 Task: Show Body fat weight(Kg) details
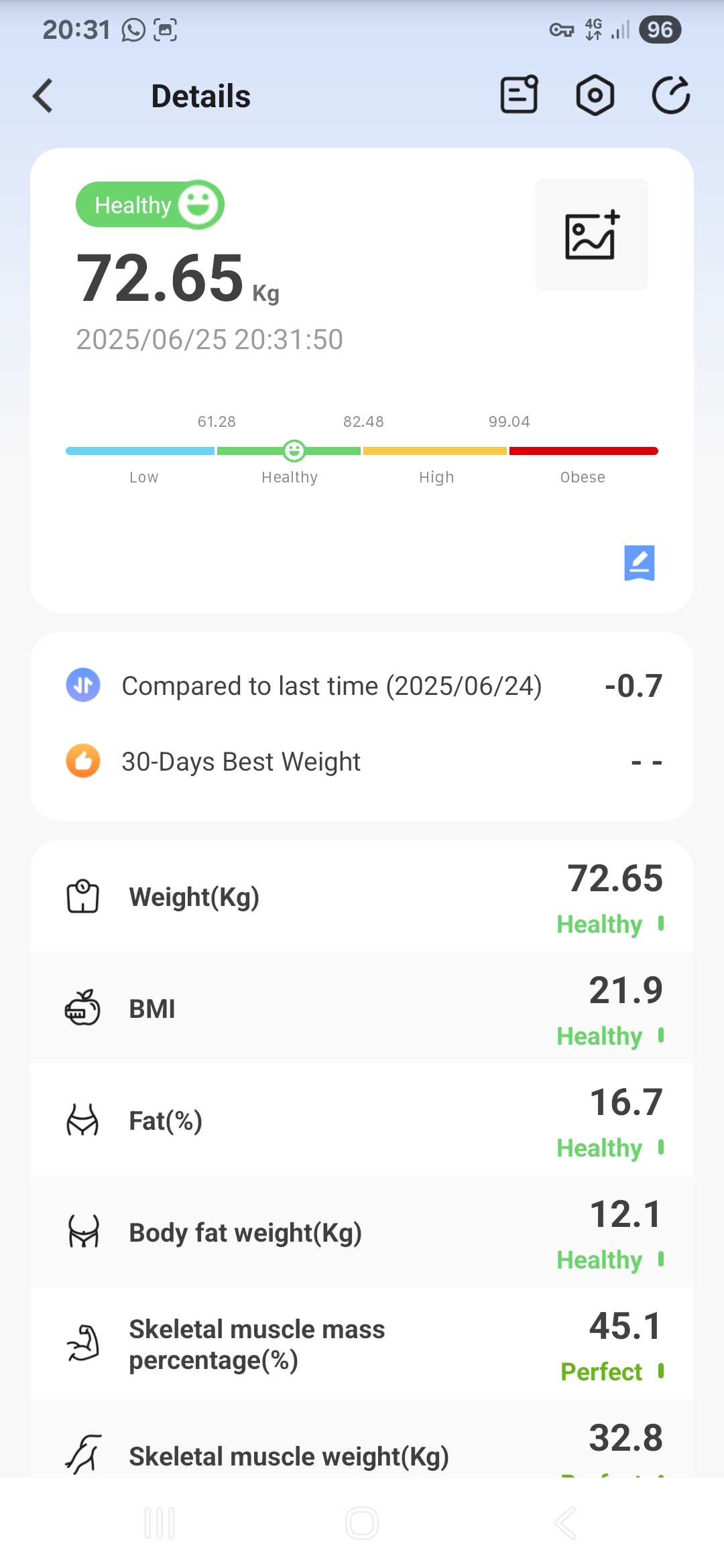point(362,1232)
